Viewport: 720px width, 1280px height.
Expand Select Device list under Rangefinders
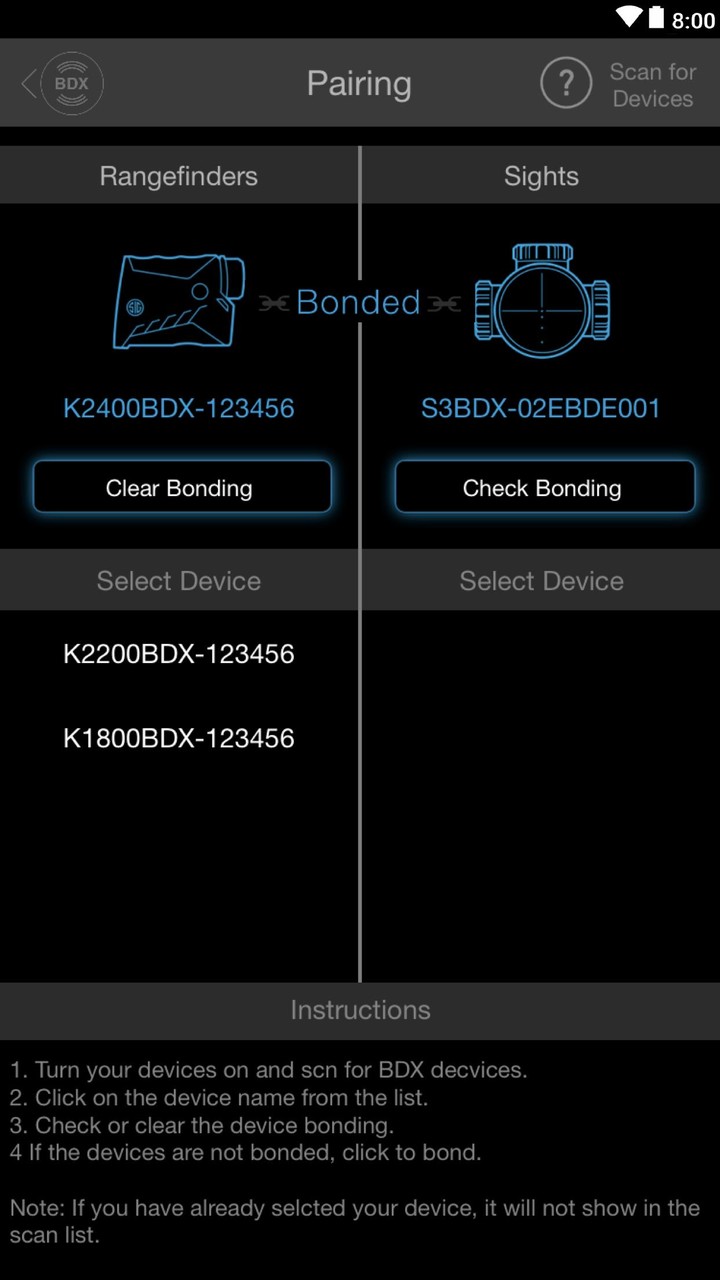click(x=179, y=580)
